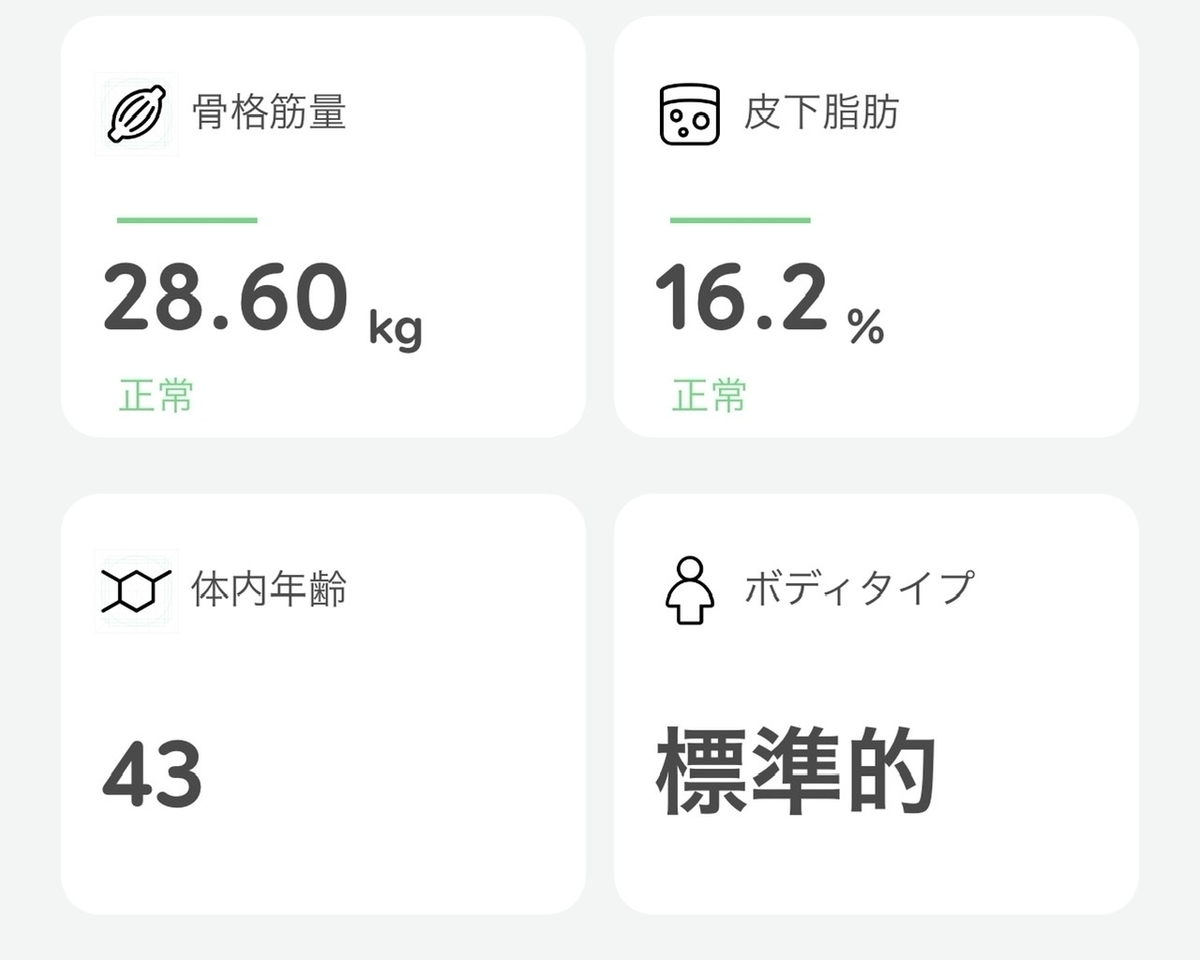Open the 皮下脂肪 16.2% card

876,227
